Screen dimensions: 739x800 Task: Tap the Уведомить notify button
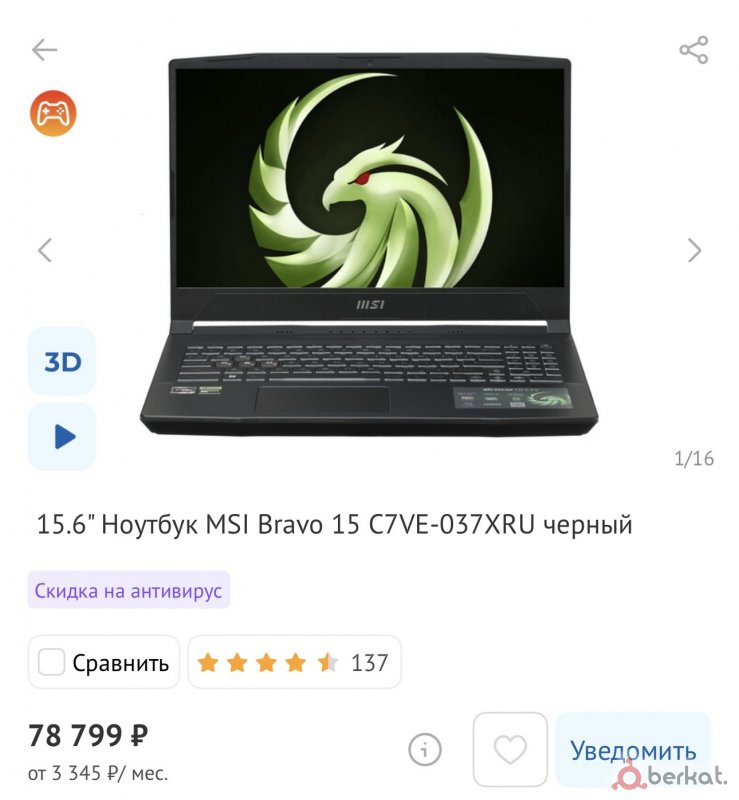coord(633,750)
